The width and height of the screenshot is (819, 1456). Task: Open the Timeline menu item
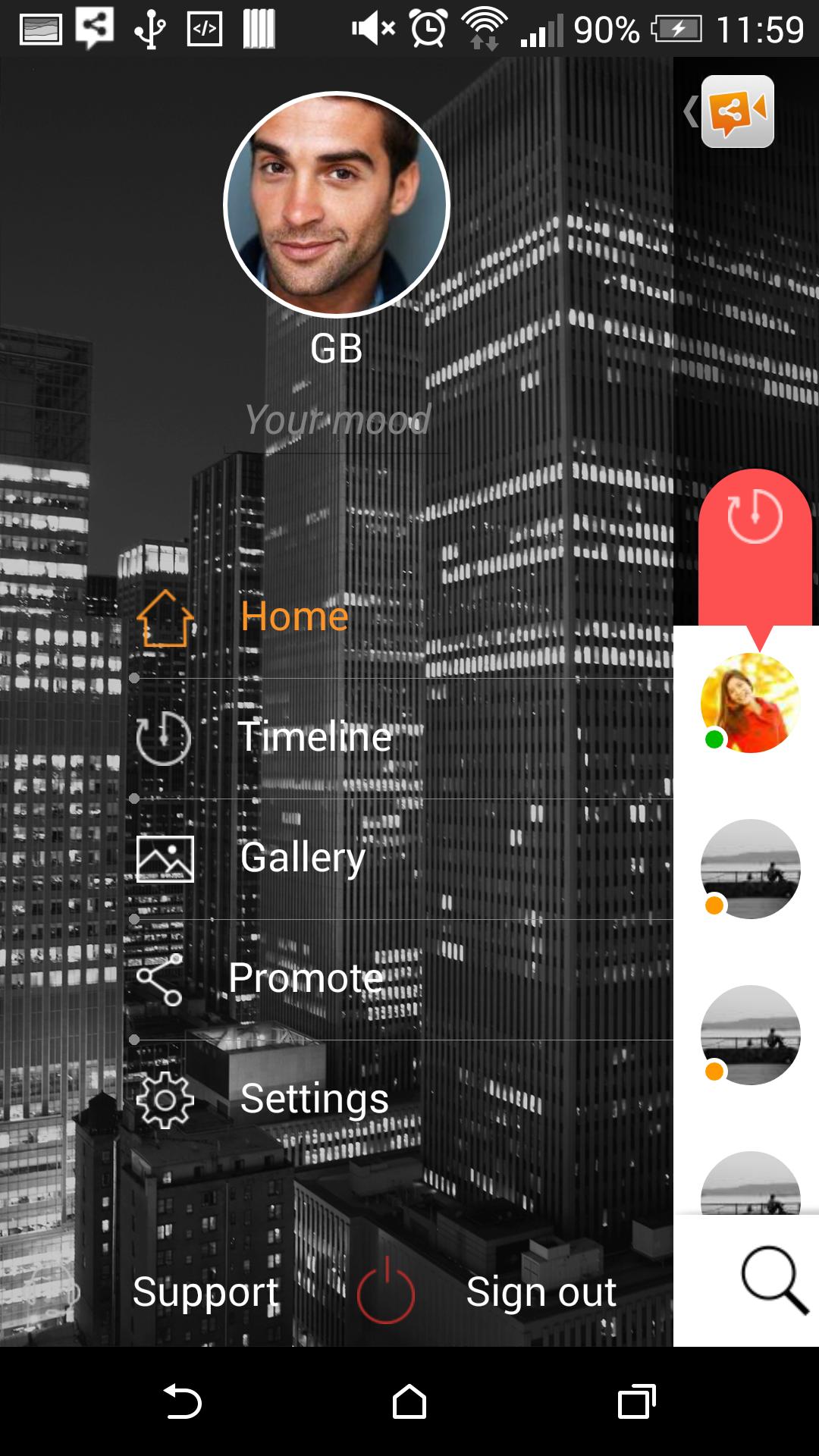click(314, 736)
